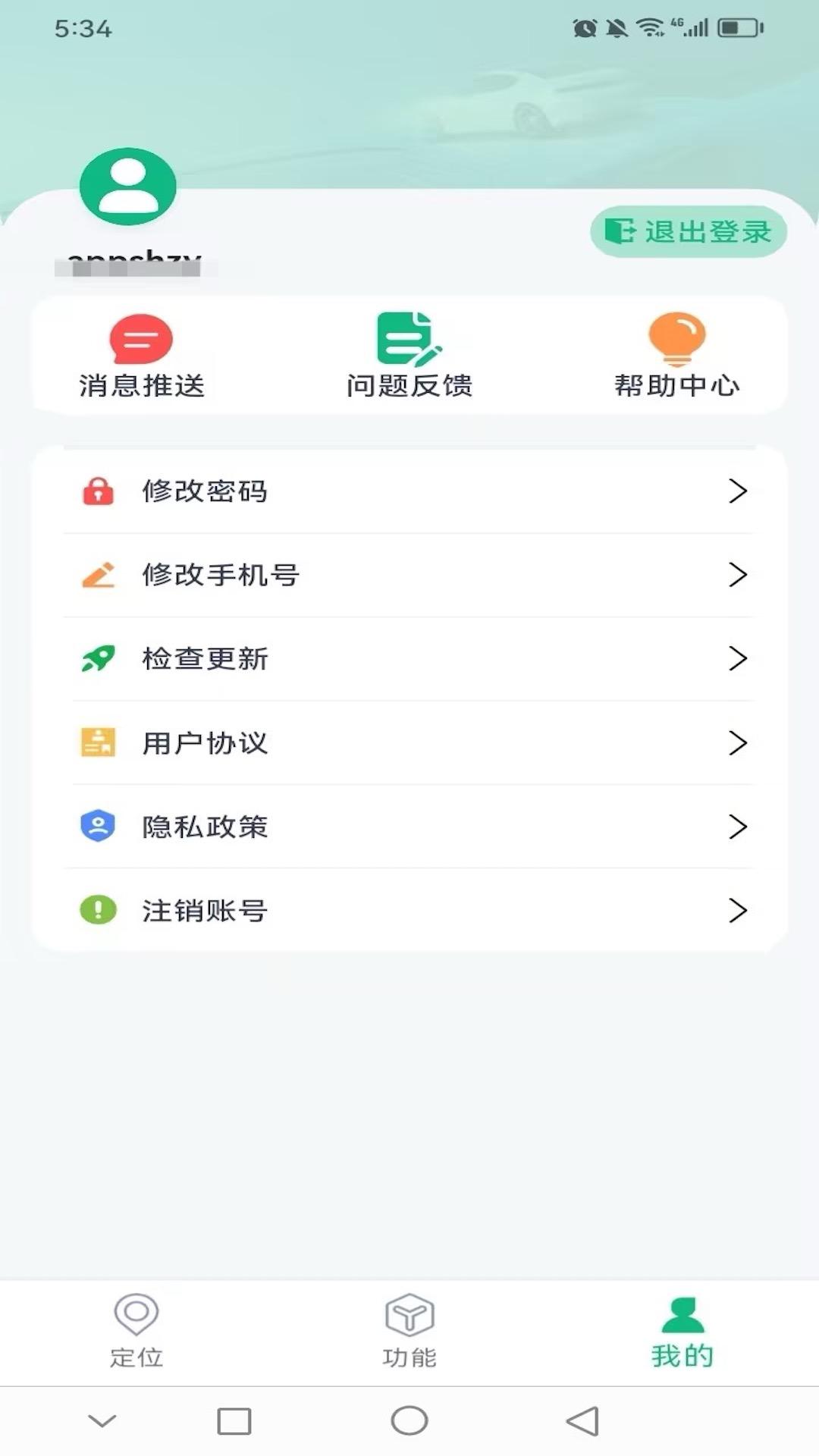Tap the 退出登录 logout button

point(687,231)
